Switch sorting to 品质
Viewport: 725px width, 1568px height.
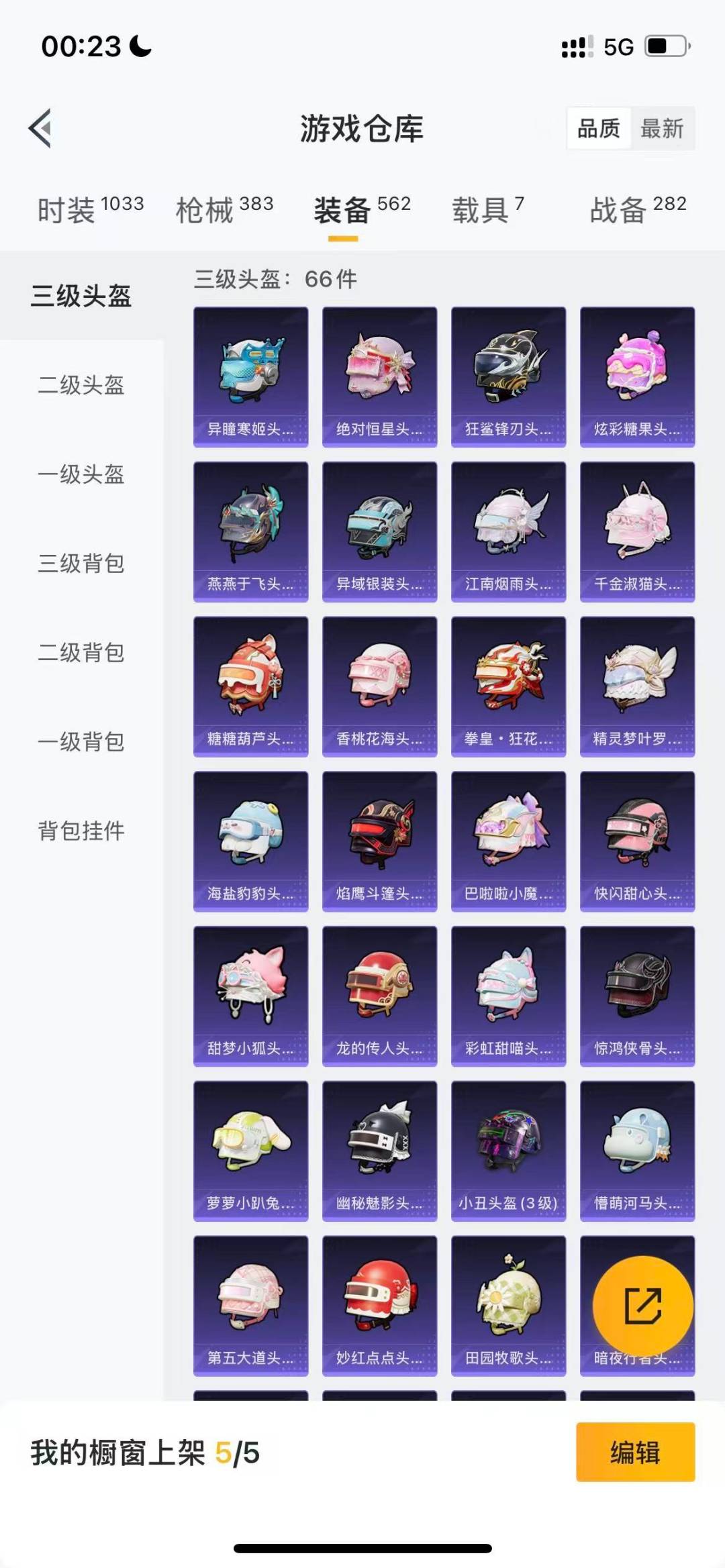coord(601,129)
